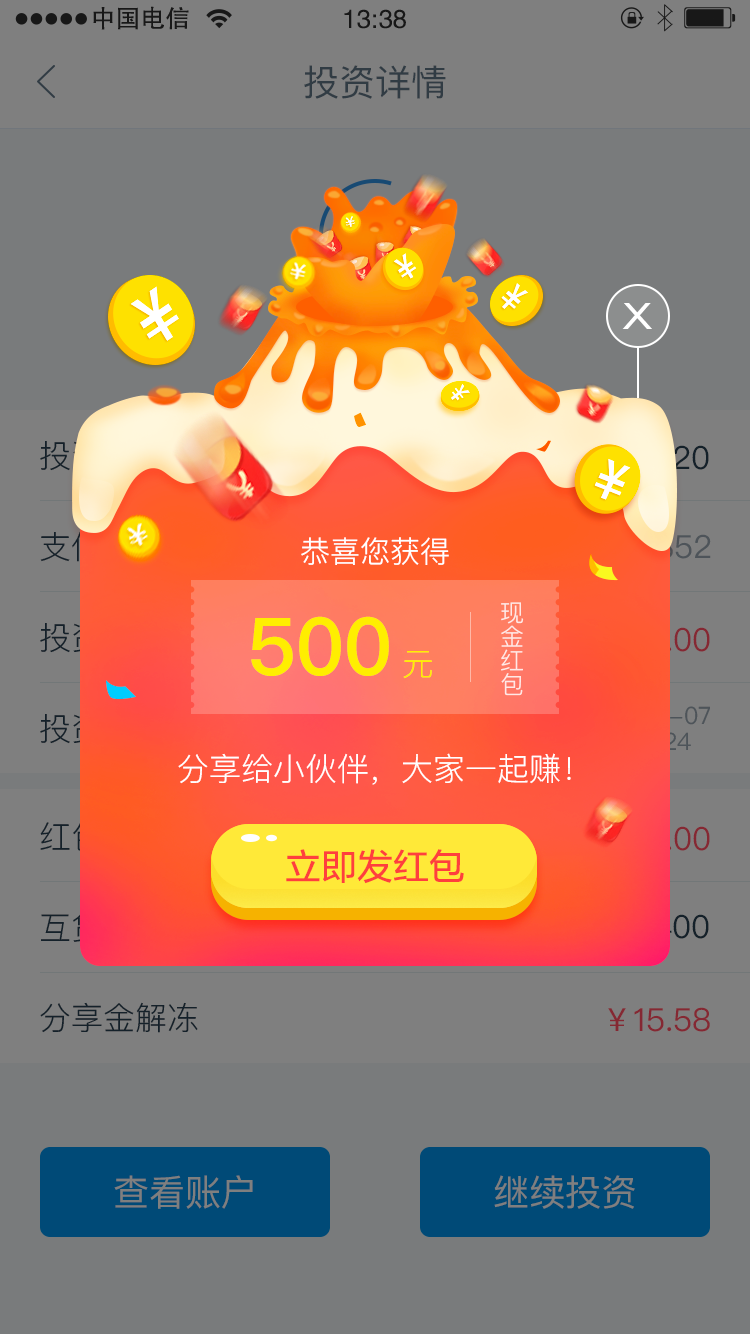
Task: Go back from 投资详情 page
Action: tap(46, 82)
